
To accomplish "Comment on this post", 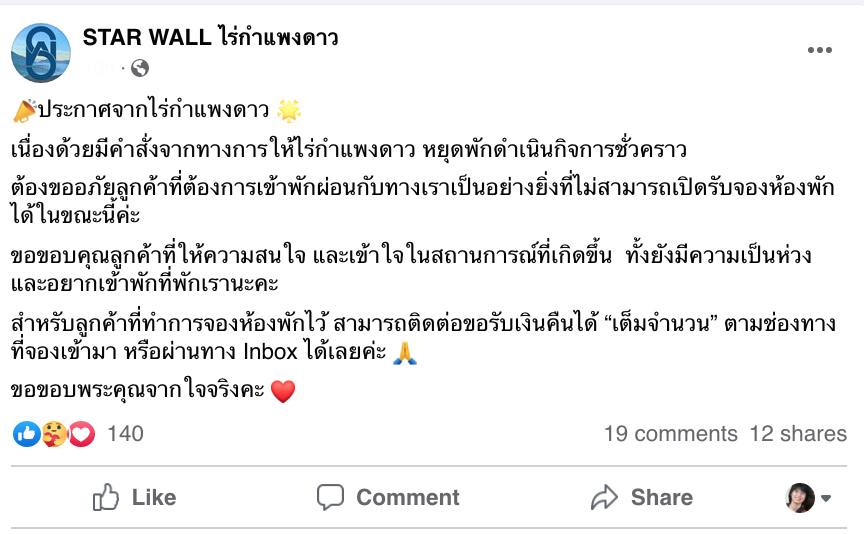I will pyautogui.click(x=388, y=497).
